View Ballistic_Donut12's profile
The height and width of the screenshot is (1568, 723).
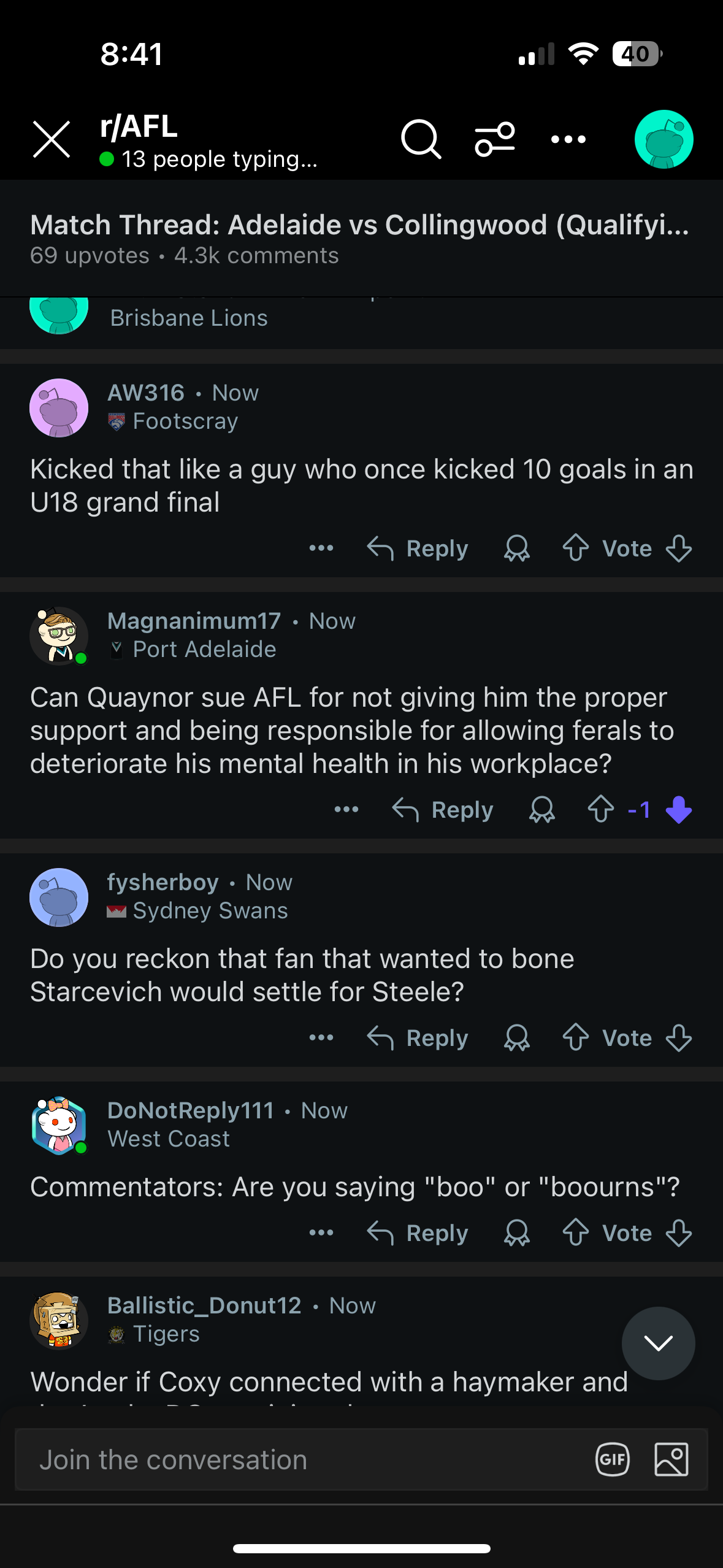[x=204, y=1305]
